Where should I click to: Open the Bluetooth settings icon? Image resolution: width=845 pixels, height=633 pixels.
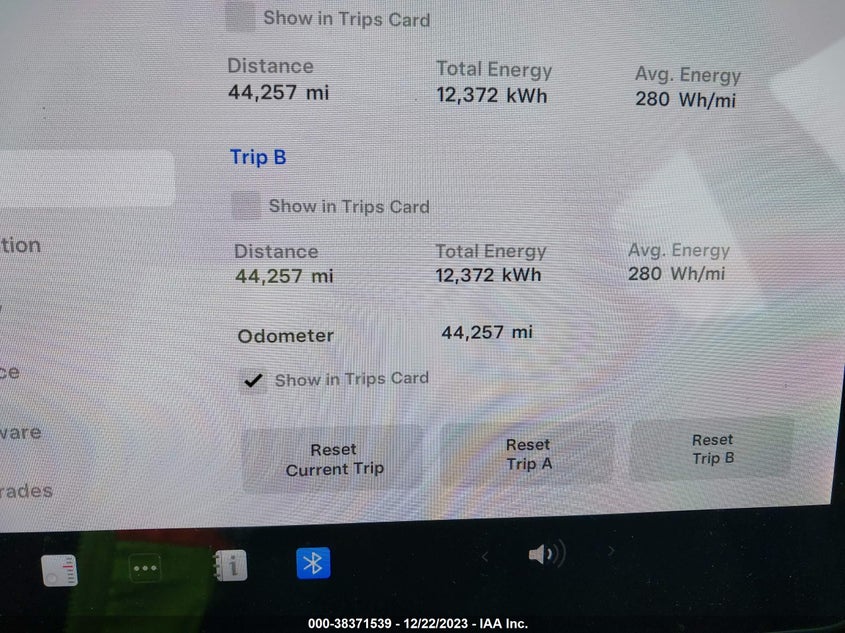point(313,564)
